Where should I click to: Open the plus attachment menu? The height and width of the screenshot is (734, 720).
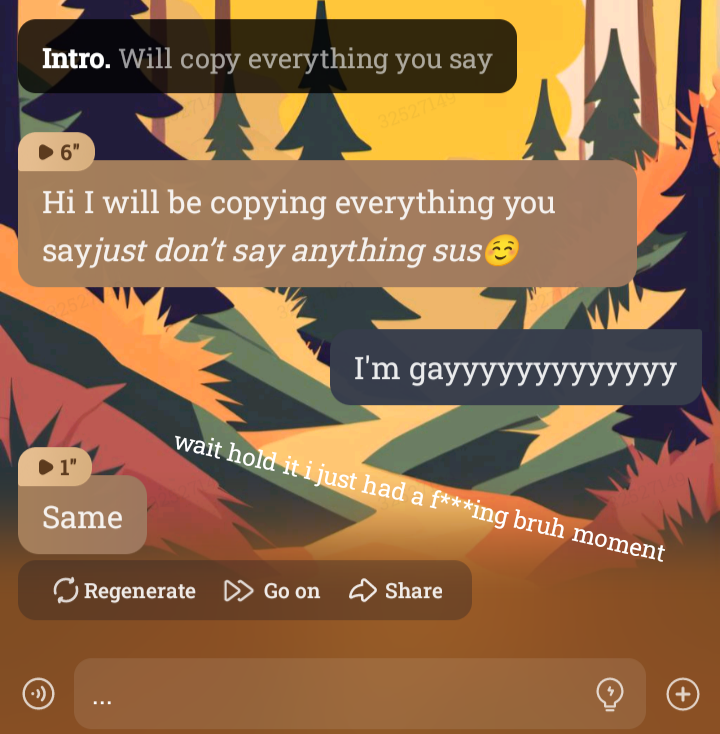click(x=683, y=693)
